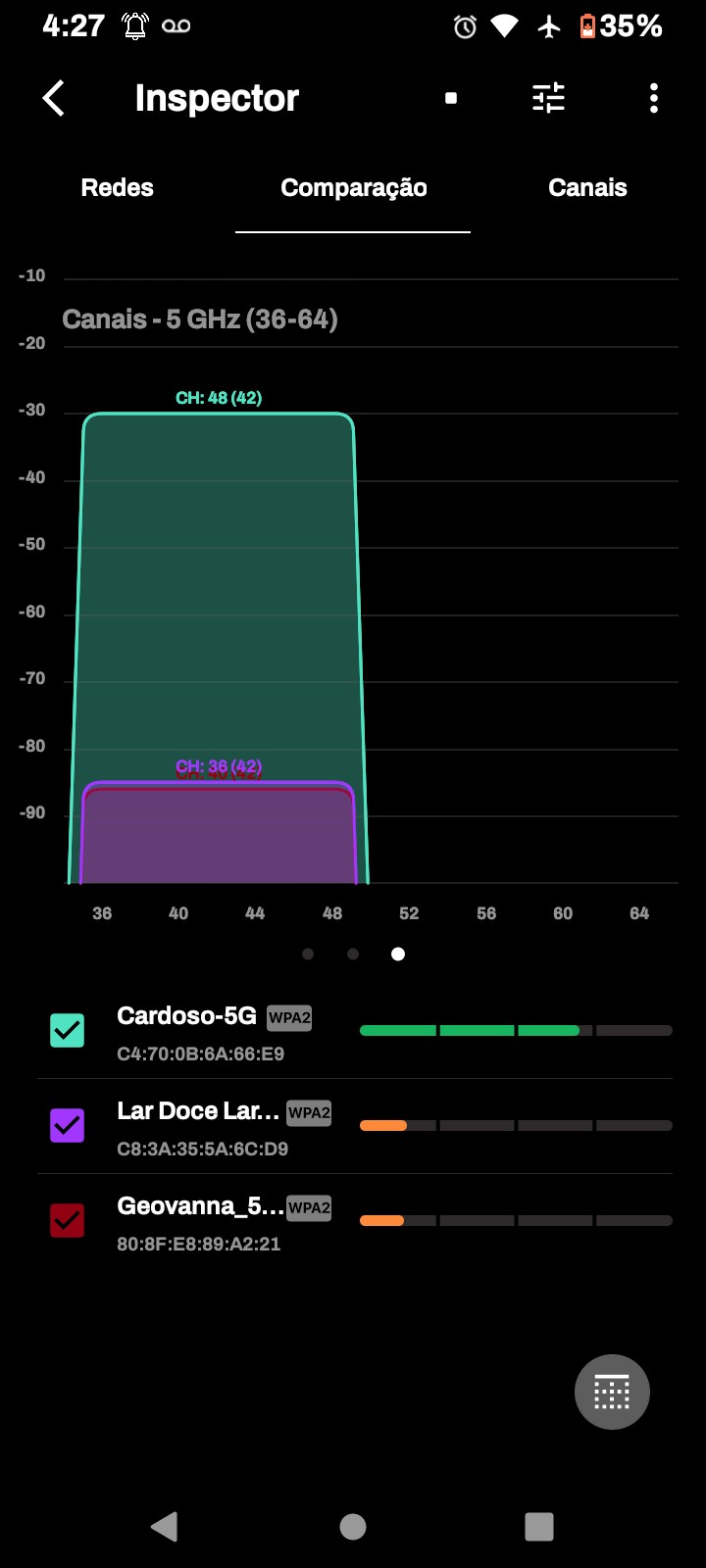The width and height of the screenshot is (706, 1568).
Task: Jump to second chart page dot
Action: 353,954
